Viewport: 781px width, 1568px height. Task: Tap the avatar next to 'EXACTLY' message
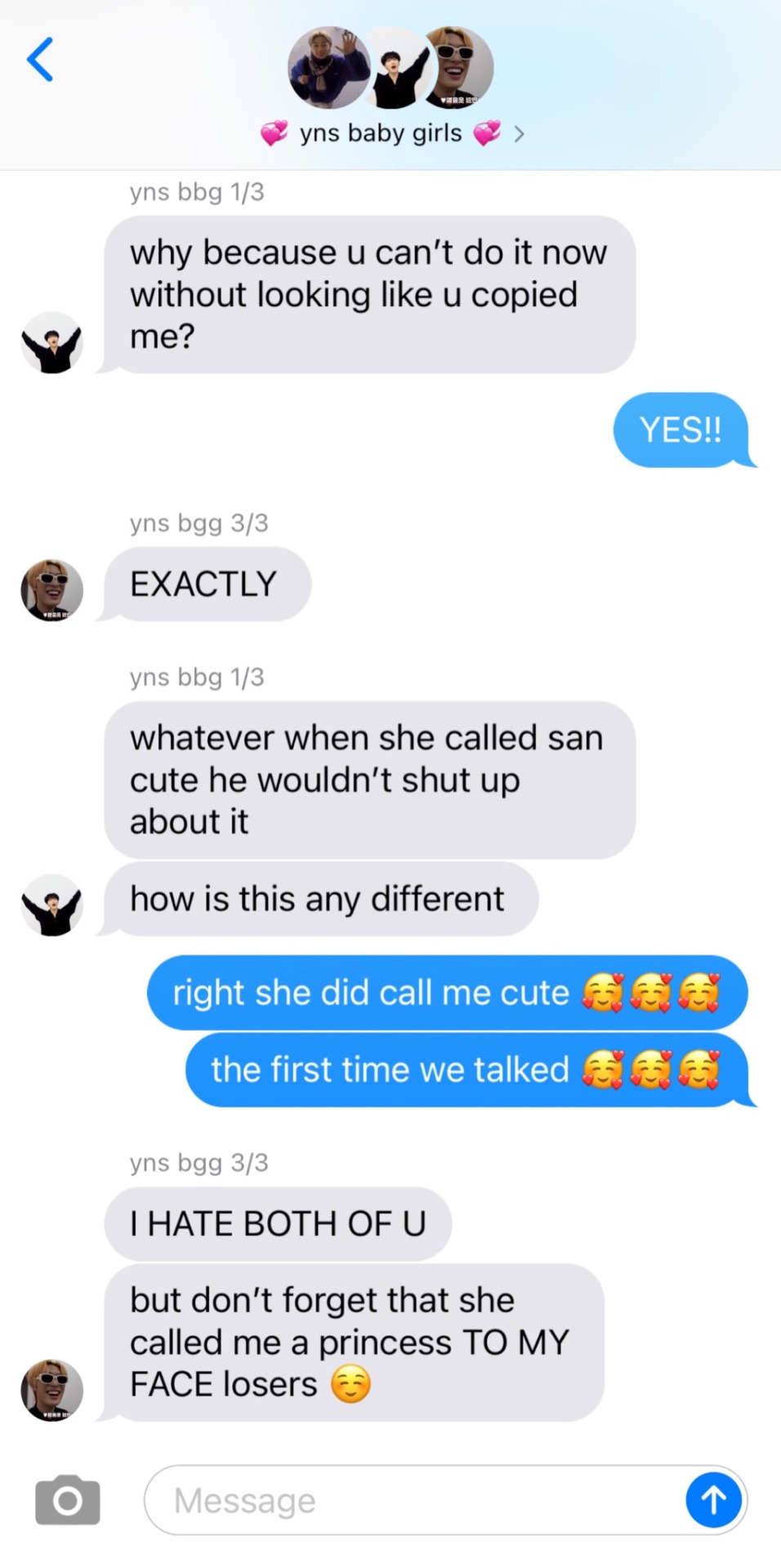coord(51,590)
